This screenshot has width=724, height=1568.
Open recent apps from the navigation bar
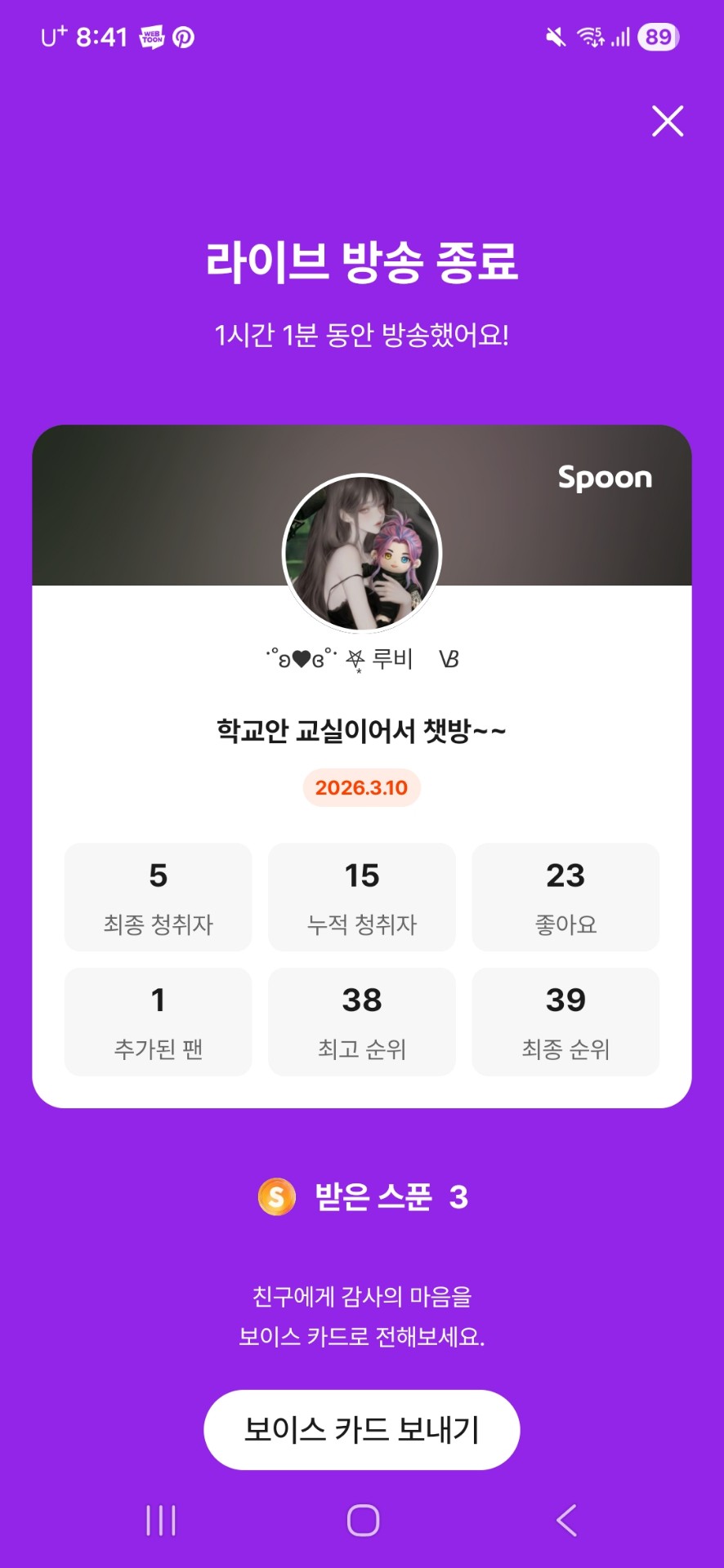161,1520
